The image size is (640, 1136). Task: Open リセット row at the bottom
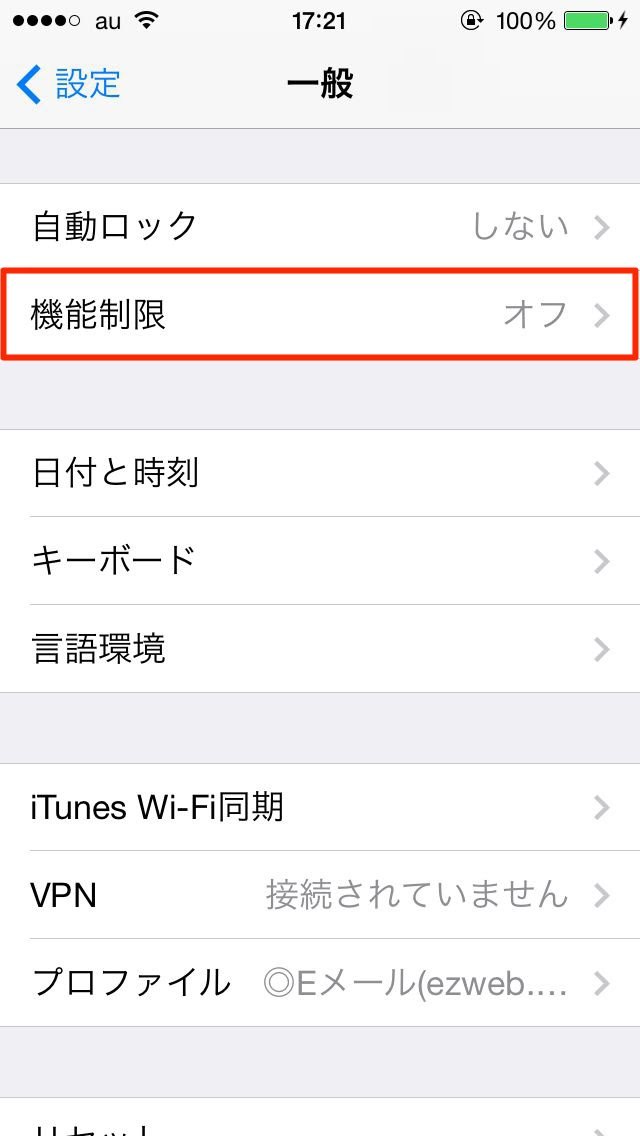(x=320, y=1122)
